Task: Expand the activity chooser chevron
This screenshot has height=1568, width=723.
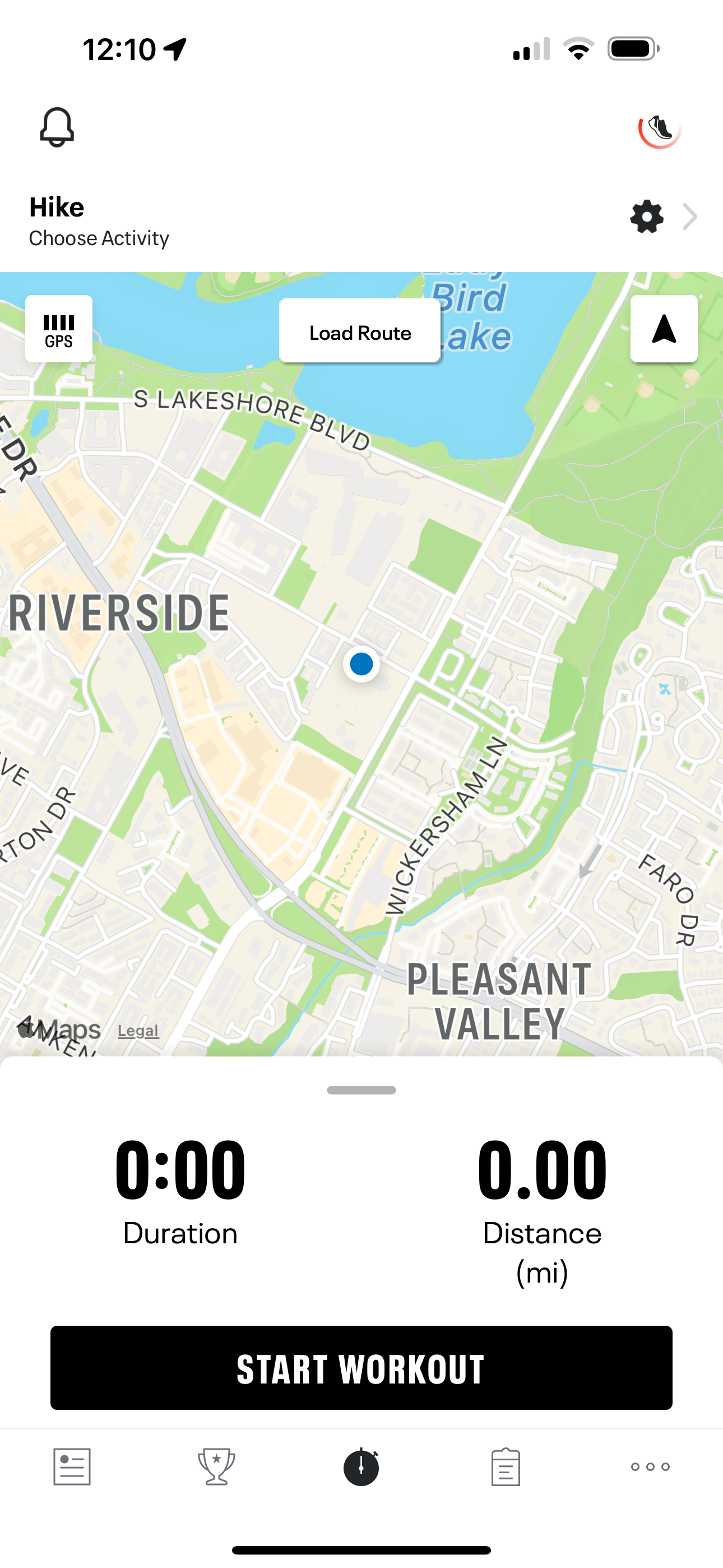Action: tap(689, 217)
